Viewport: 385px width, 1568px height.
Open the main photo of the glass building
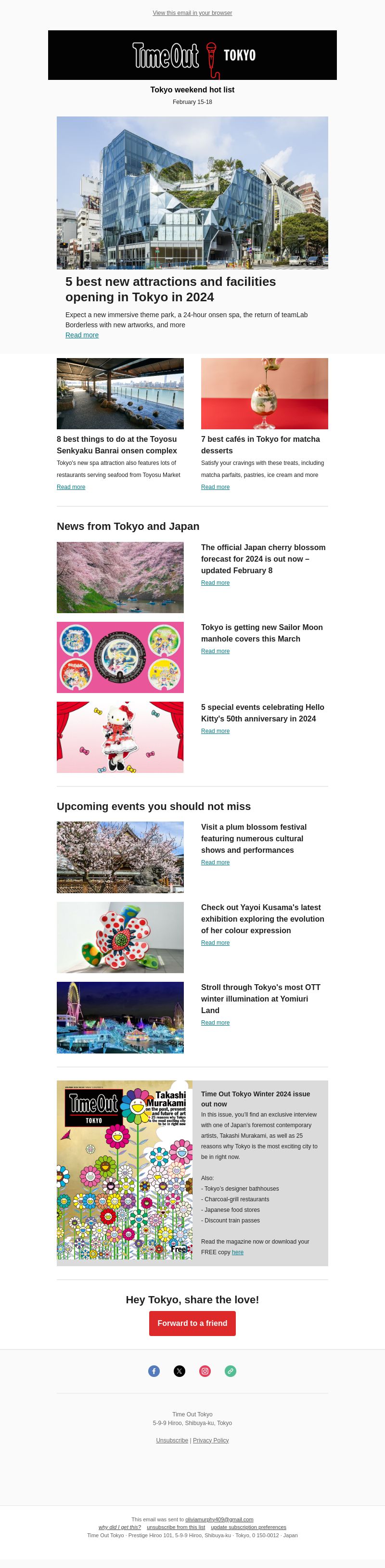[192, 193]
